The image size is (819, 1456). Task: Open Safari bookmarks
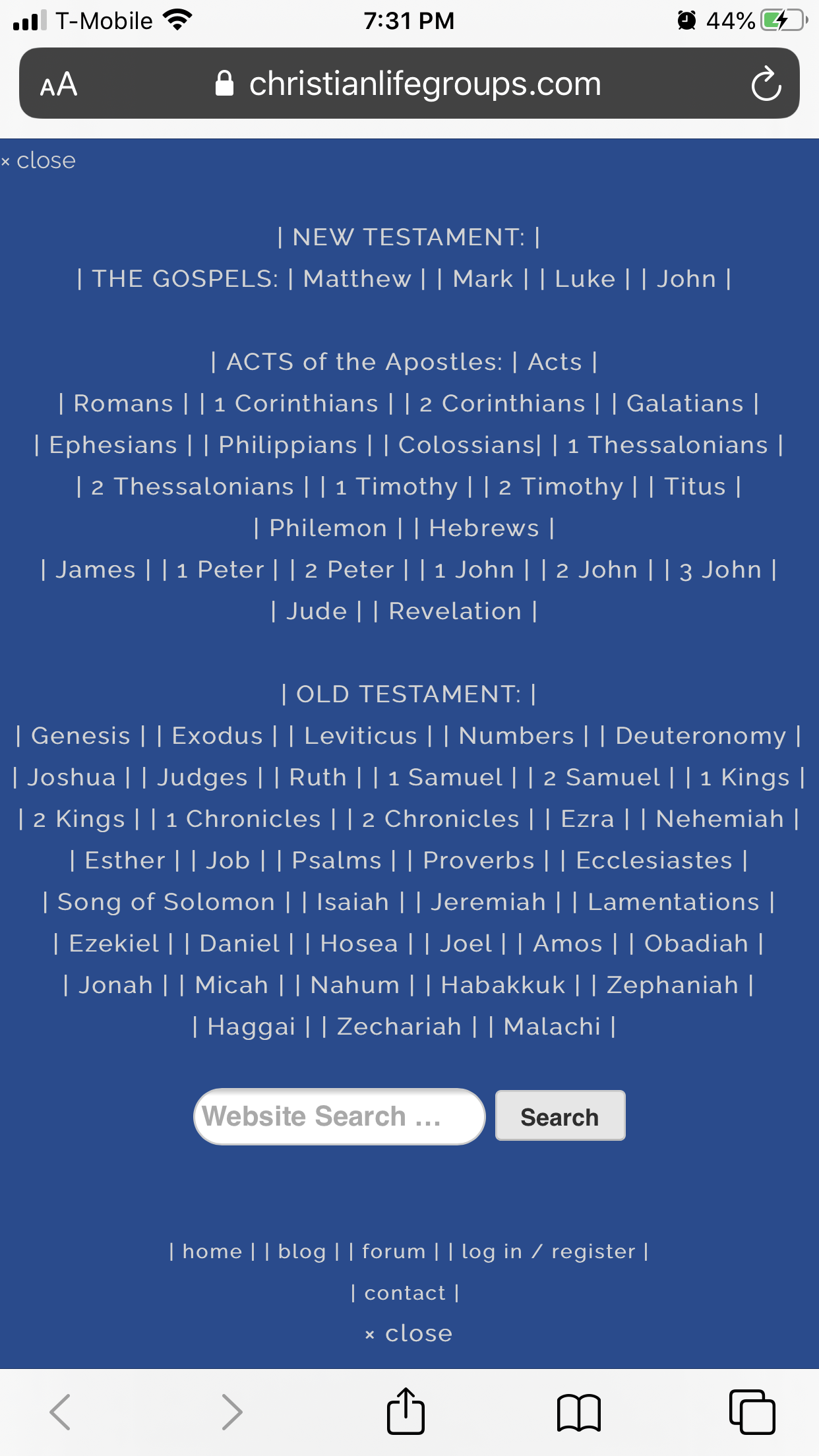(x=578, y=1412)
